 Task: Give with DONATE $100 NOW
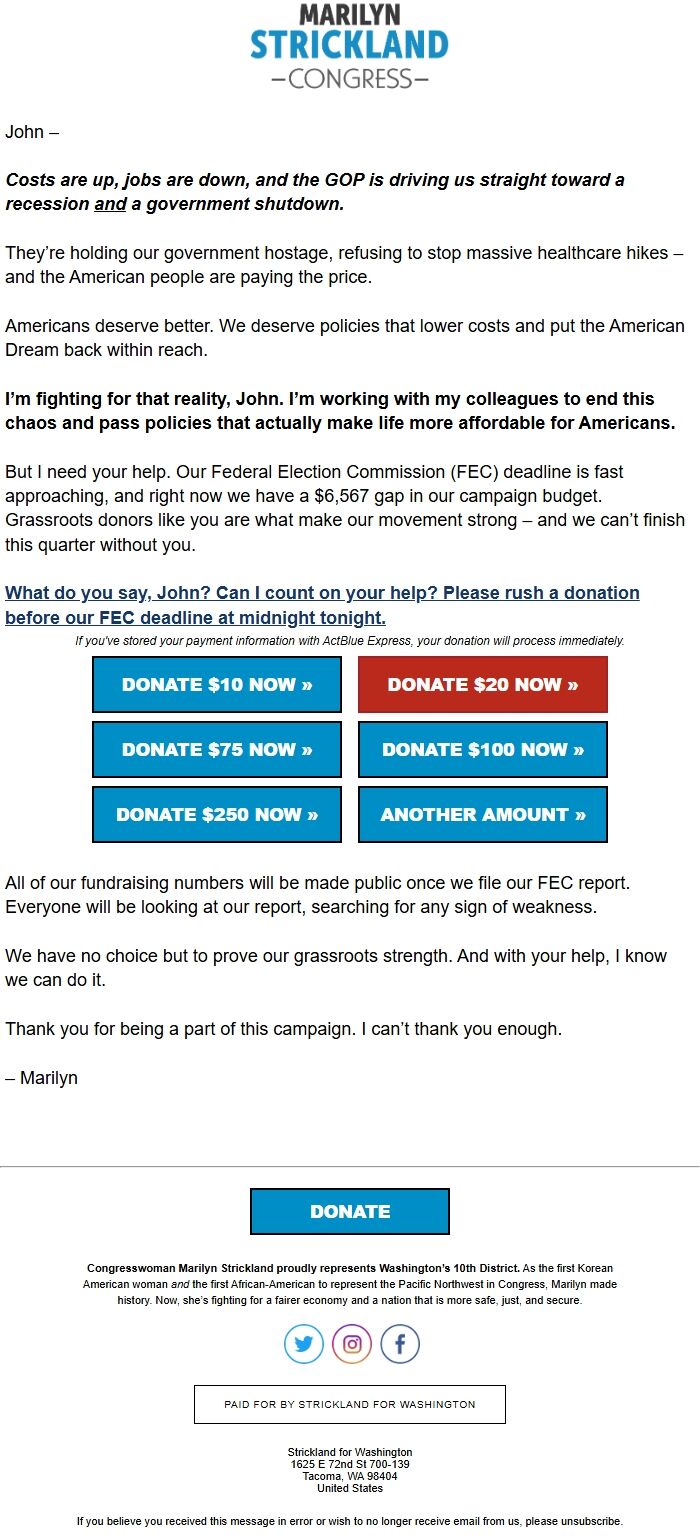point(482,750)
